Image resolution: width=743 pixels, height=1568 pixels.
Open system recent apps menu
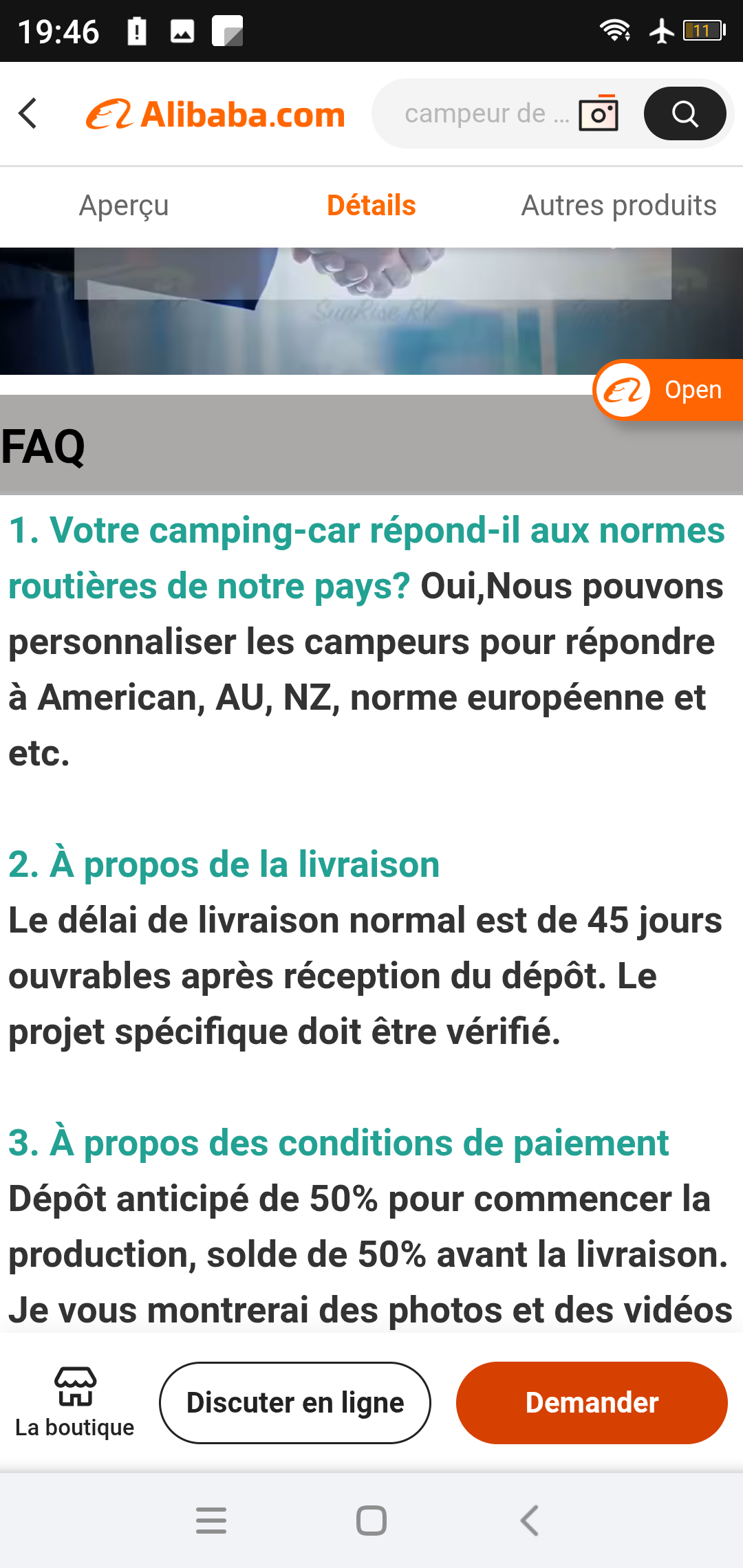pyautogui.click(x=211, y=1521)
